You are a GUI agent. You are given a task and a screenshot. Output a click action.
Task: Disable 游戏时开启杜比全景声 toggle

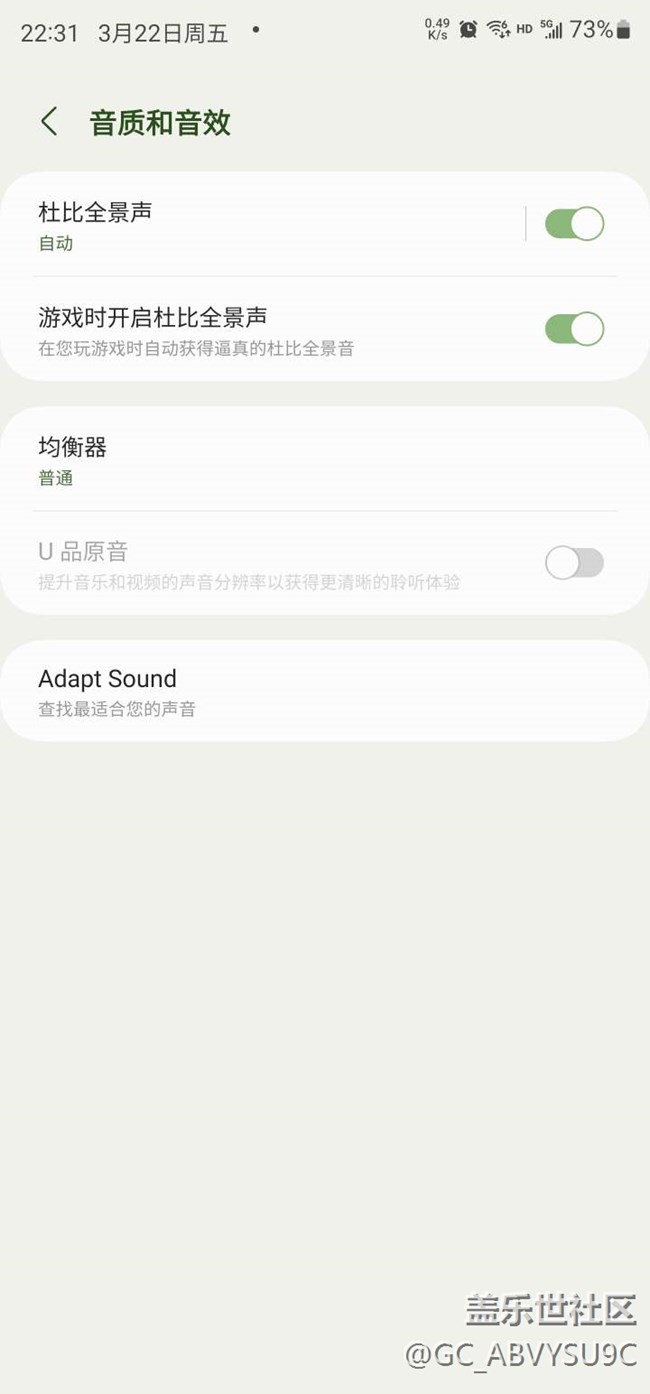tap(574, 329)
